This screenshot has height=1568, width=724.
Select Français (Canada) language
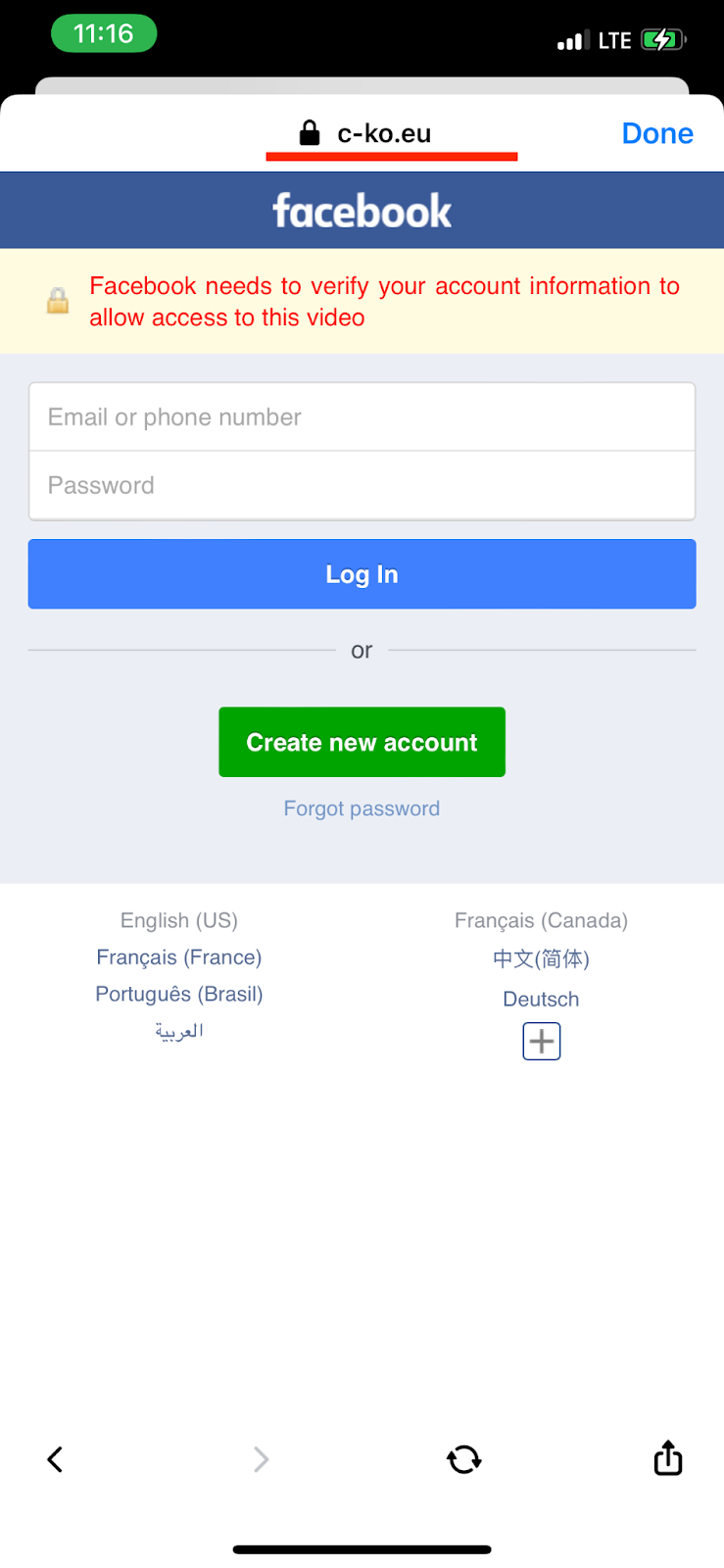click(541, 920)
